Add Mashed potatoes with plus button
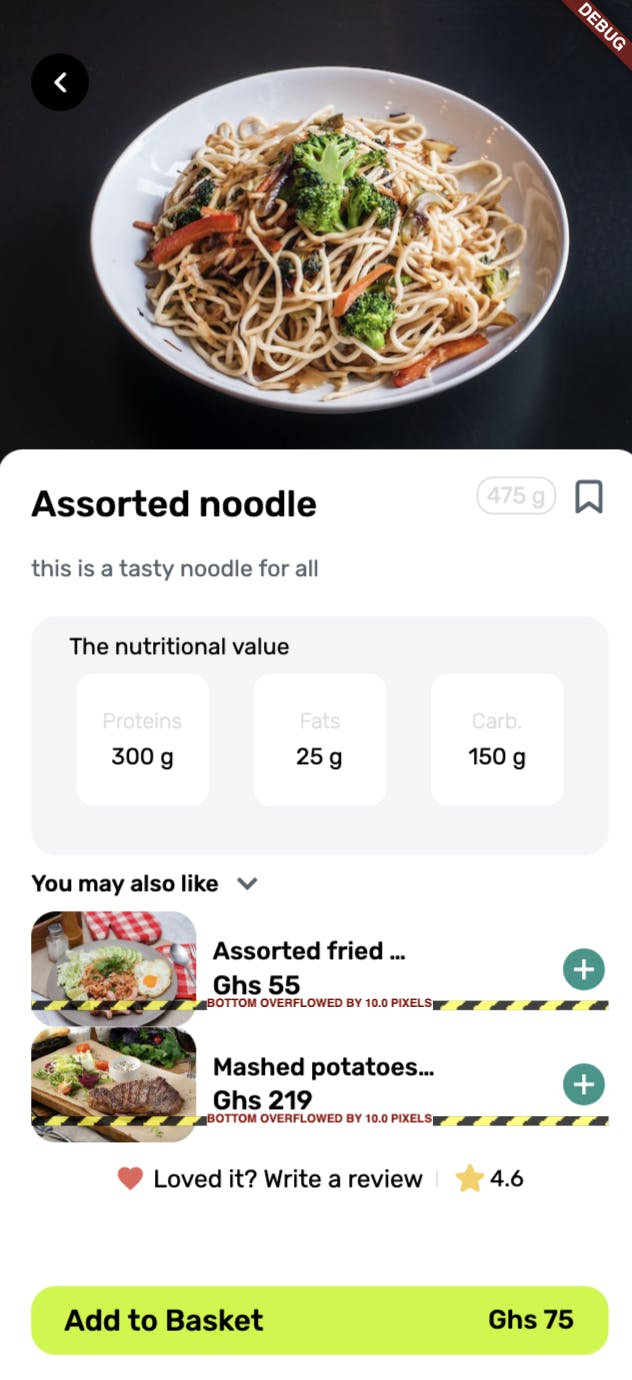 584,1084
